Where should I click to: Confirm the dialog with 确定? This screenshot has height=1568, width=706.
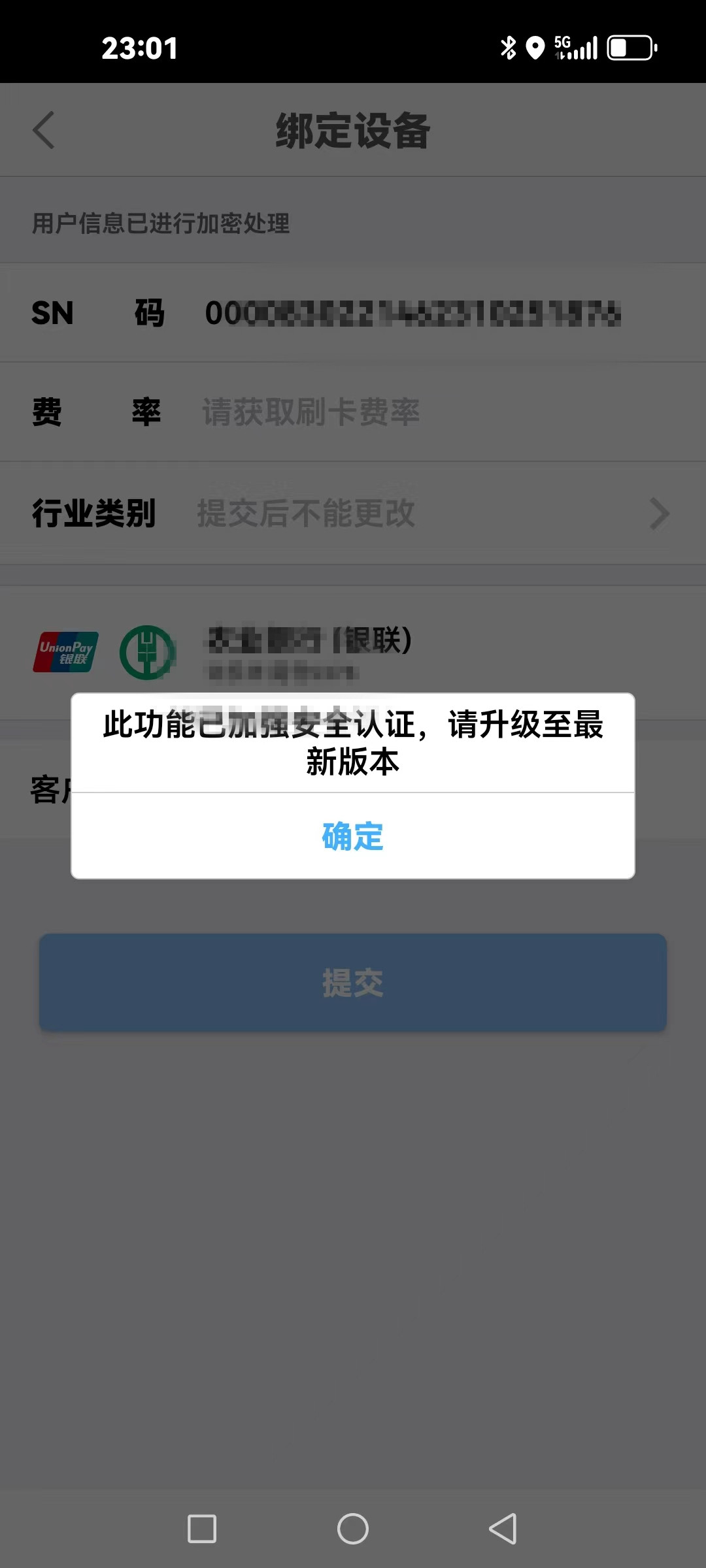pos(353,836)
